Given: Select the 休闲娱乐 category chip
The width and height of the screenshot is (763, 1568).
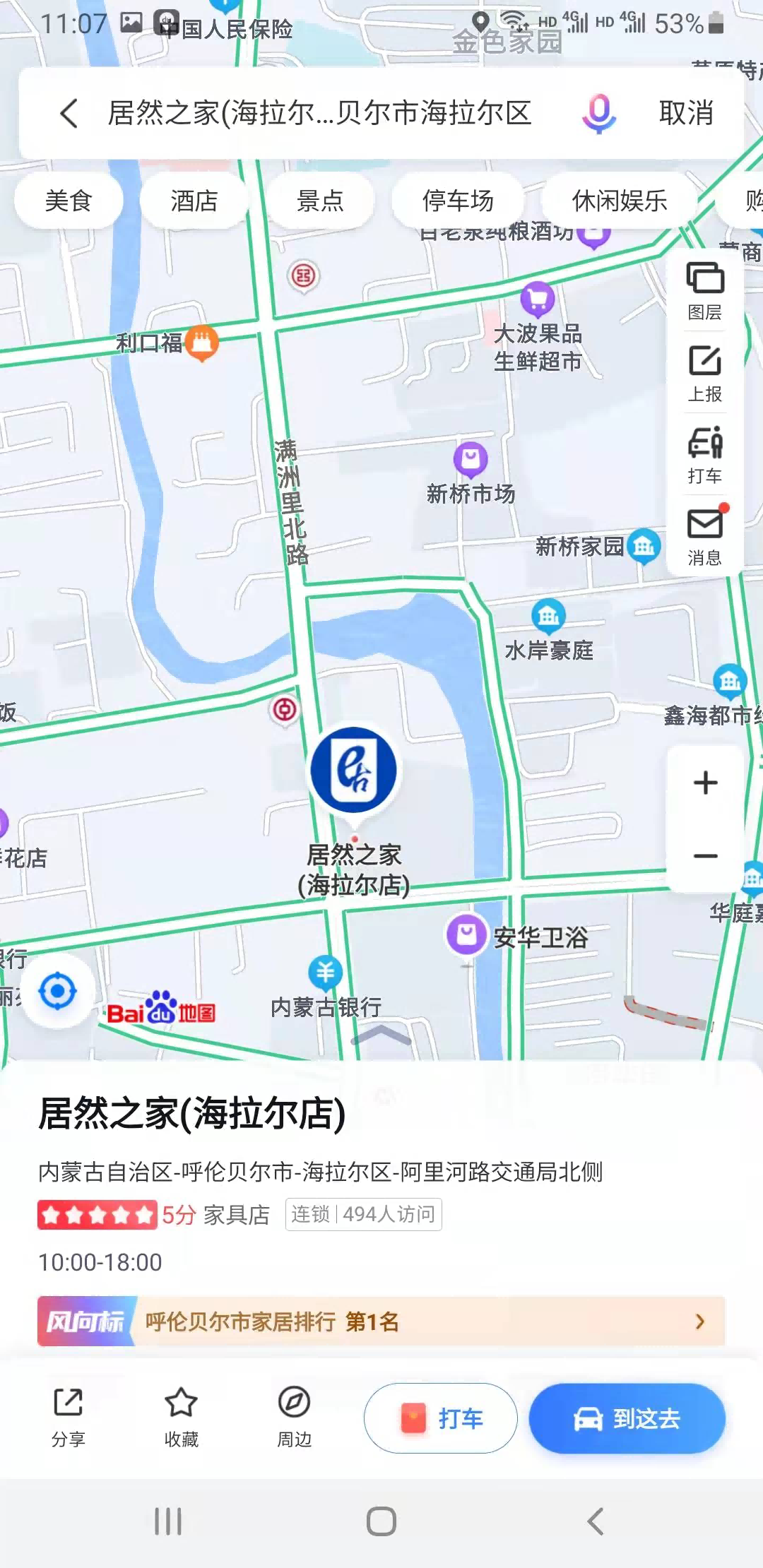Looking at the screenshot, I should coord(619,201).
